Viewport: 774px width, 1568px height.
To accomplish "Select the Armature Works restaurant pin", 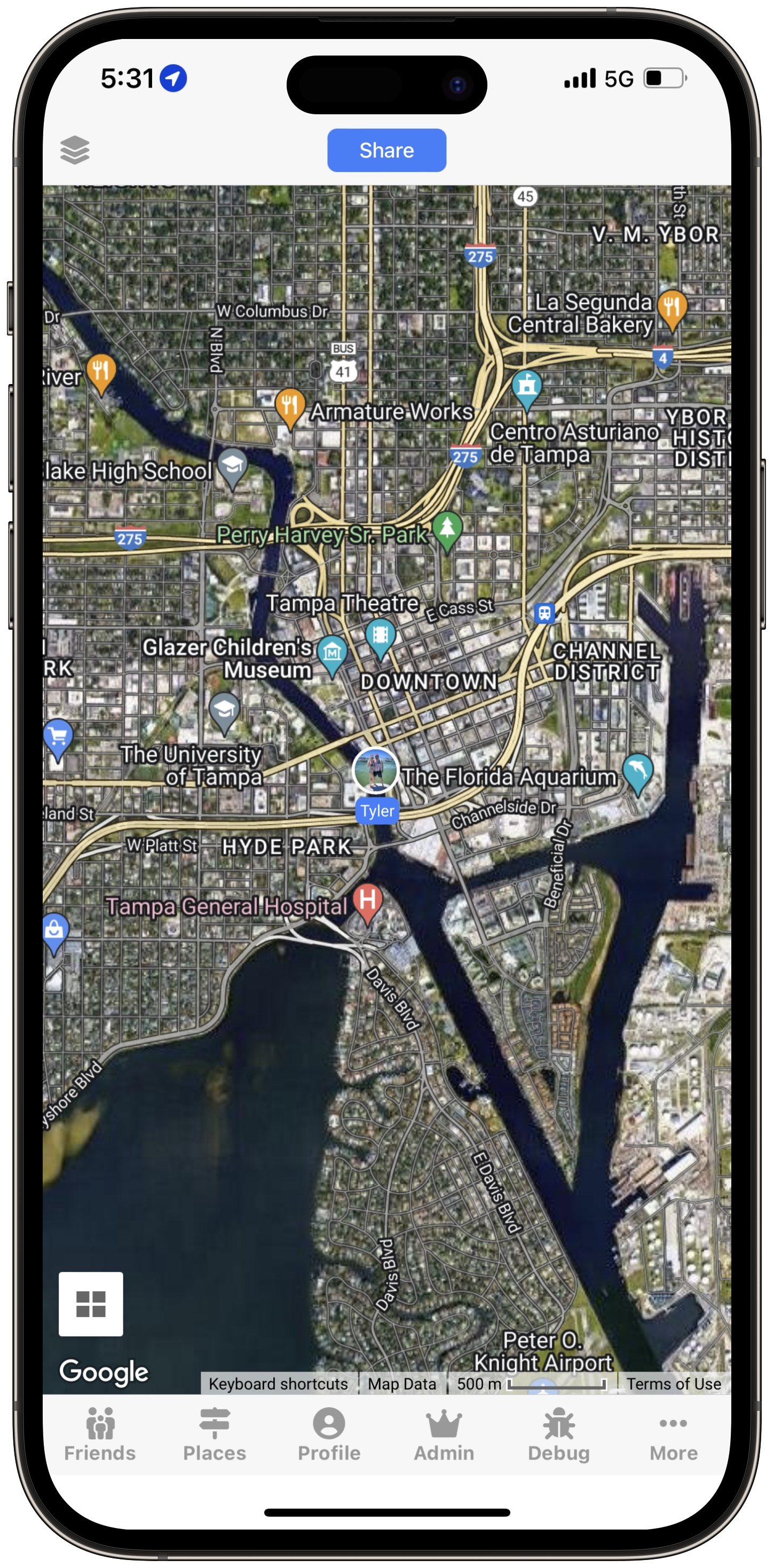I will [x=290, y=406].
